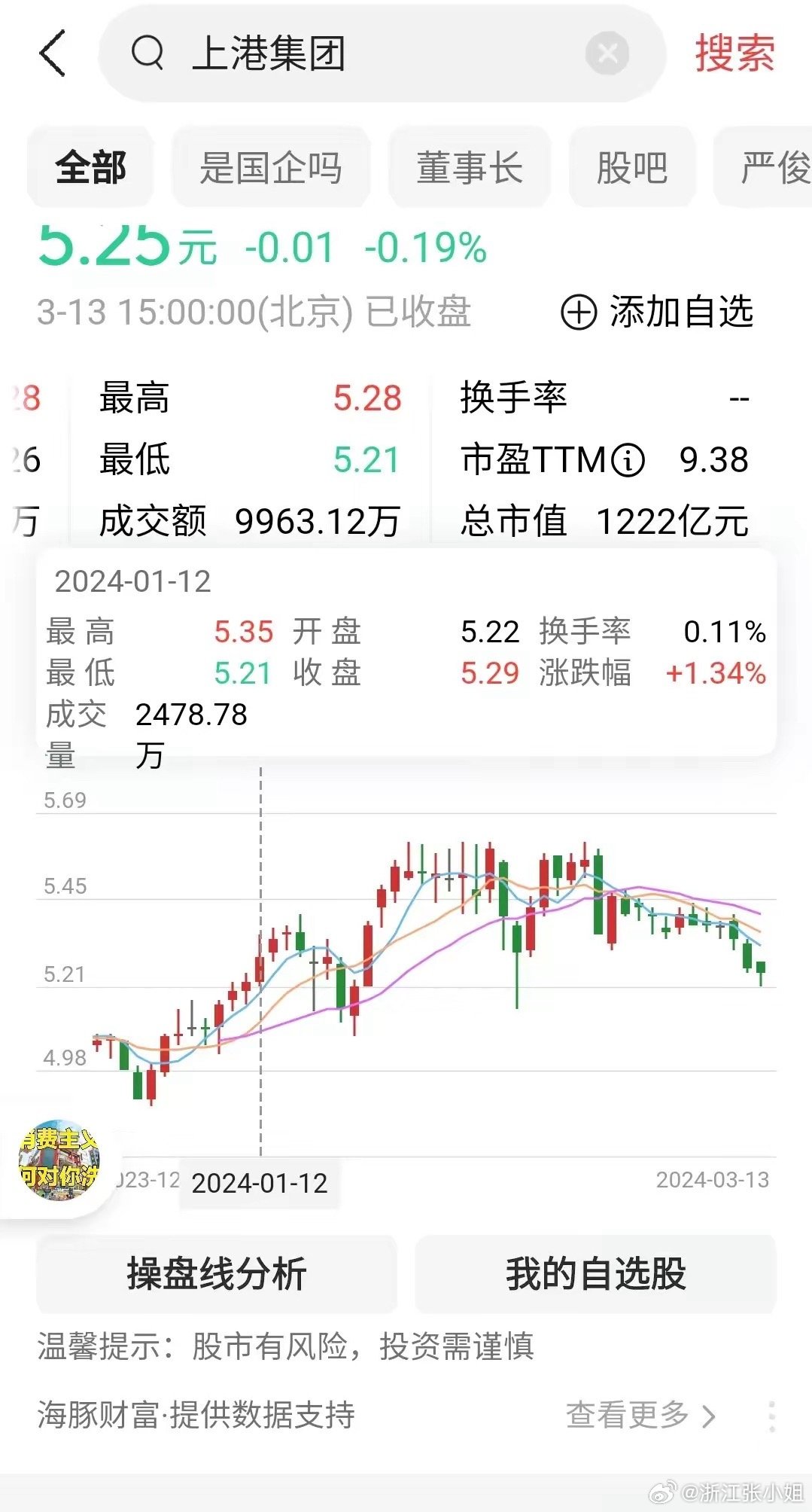Tap the 操盘线分析 button
The image size is (812, 1512).
click(x=217, y=1270)
